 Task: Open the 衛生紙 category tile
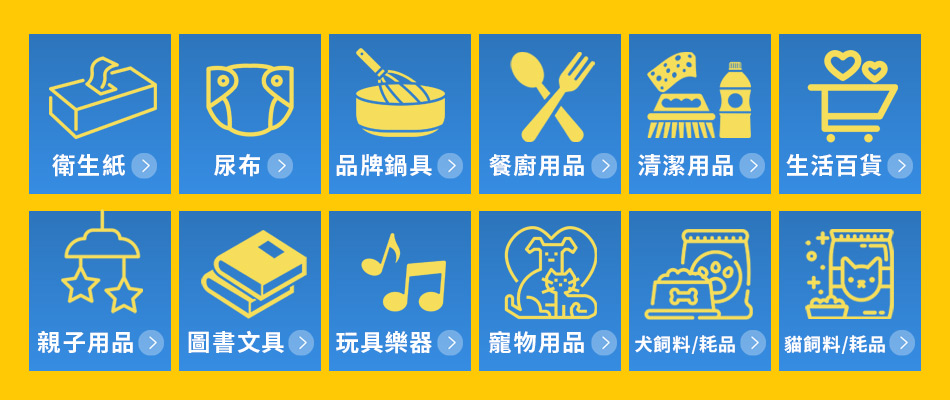pos(100,114)
